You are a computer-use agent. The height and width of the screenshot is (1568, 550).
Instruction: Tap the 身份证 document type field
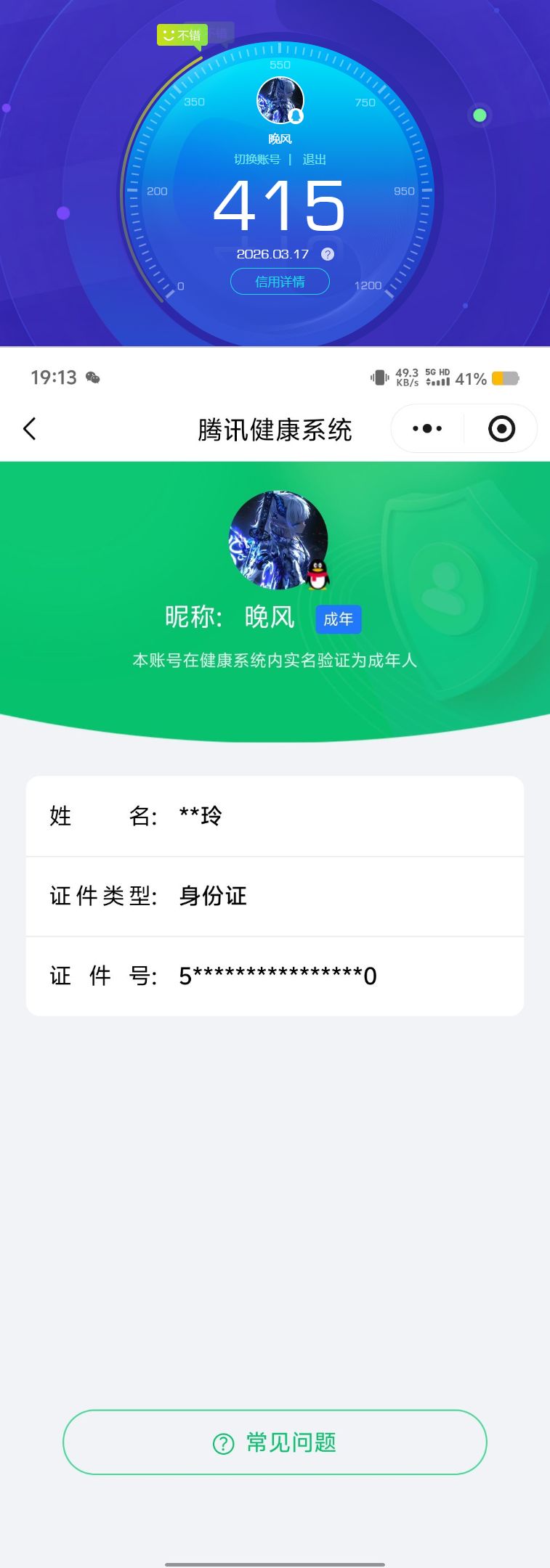click(212, 897)
